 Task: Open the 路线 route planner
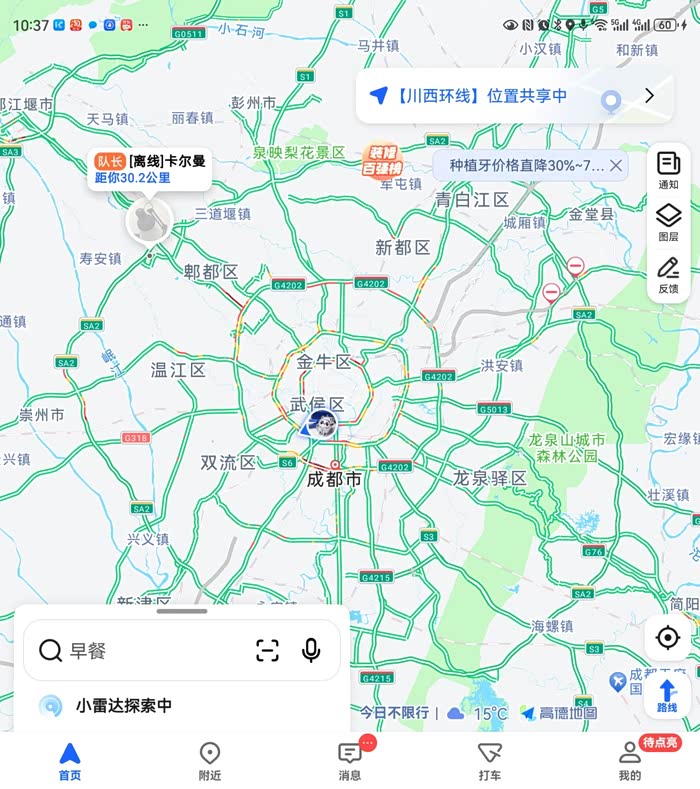(667, 696)
